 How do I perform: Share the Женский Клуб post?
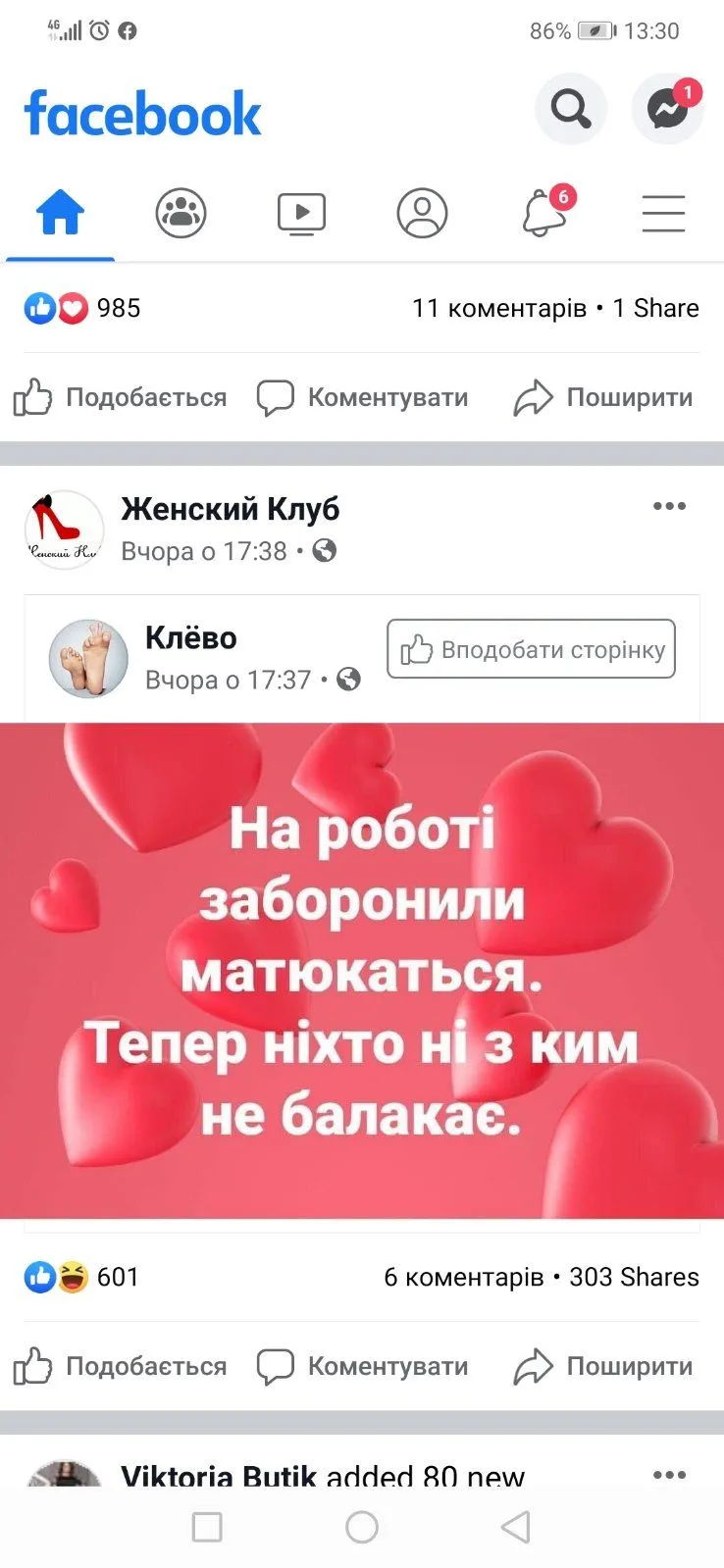[x=602, y=1366]
